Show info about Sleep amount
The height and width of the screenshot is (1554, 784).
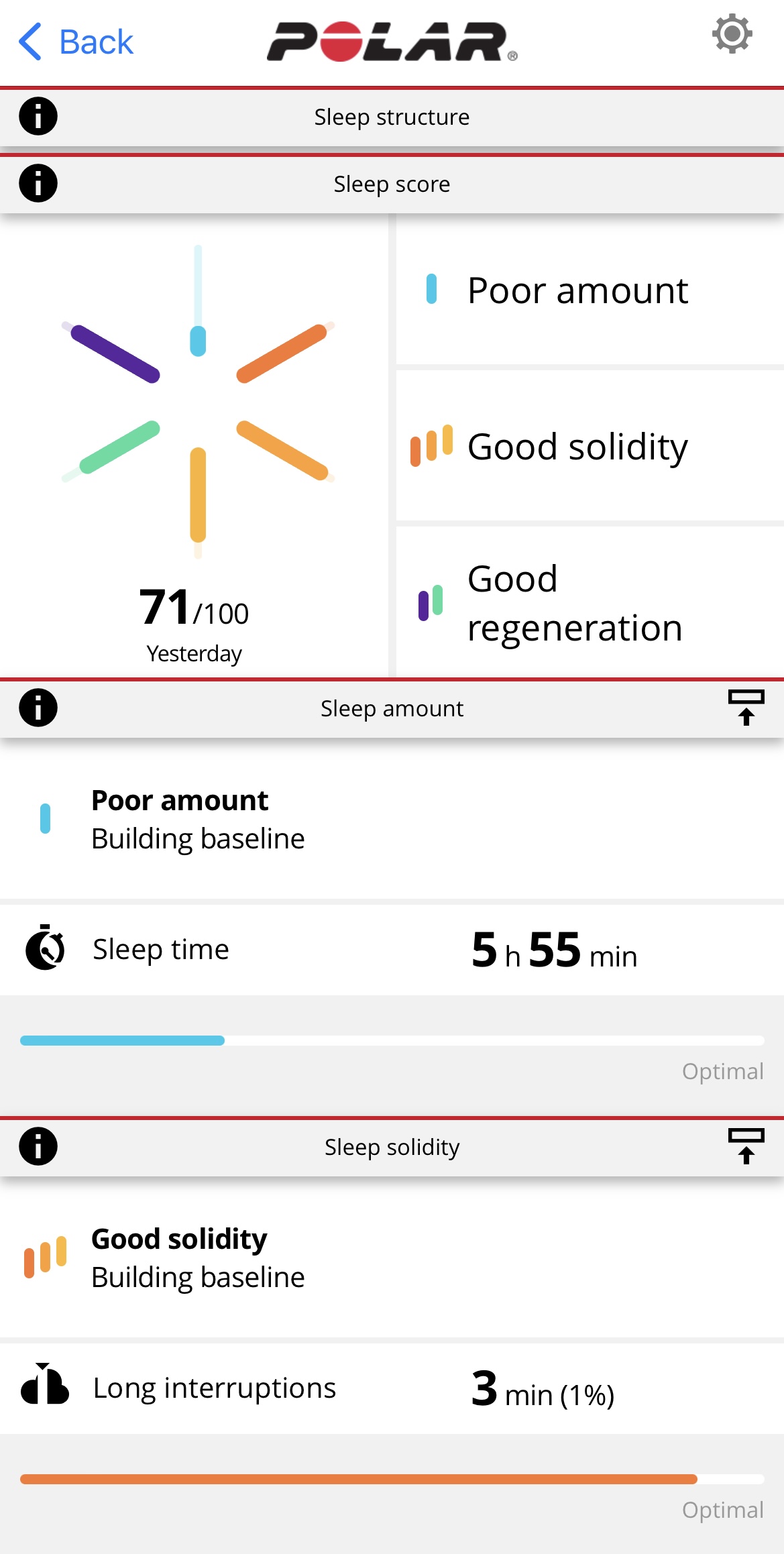point(38,708)
